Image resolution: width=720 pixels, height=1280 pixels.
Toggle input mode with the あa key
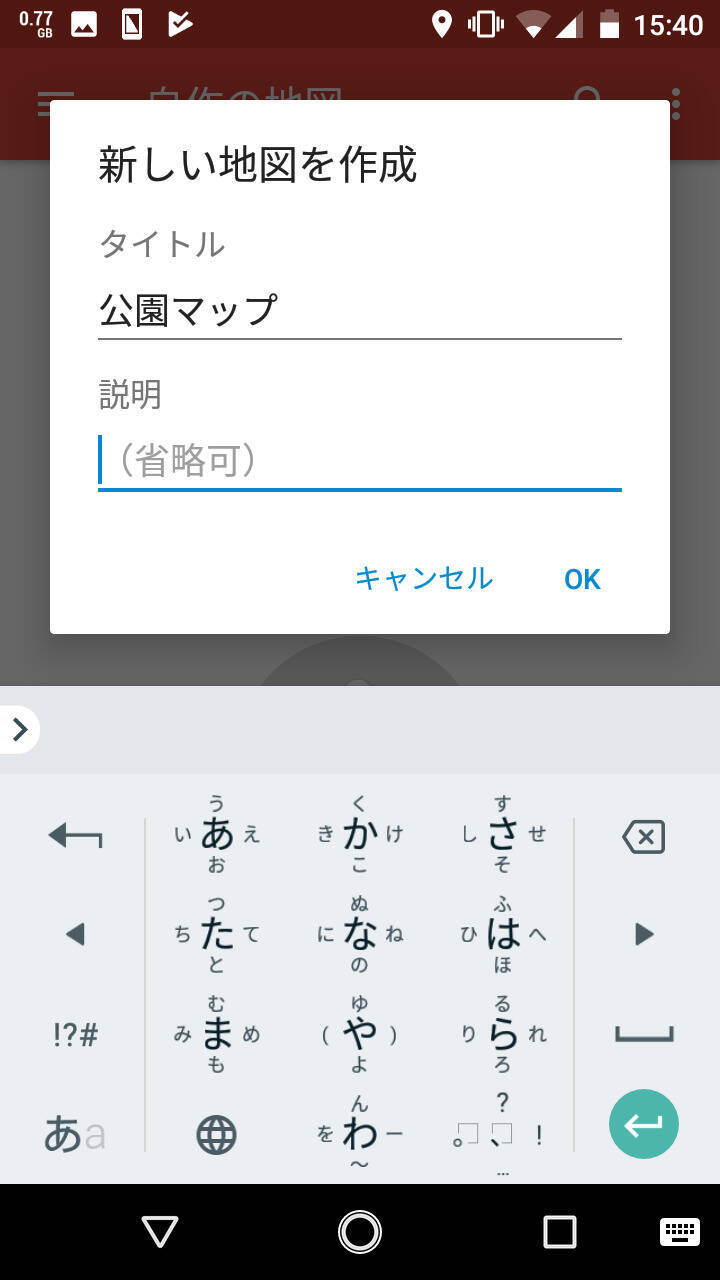(75, 1134)
